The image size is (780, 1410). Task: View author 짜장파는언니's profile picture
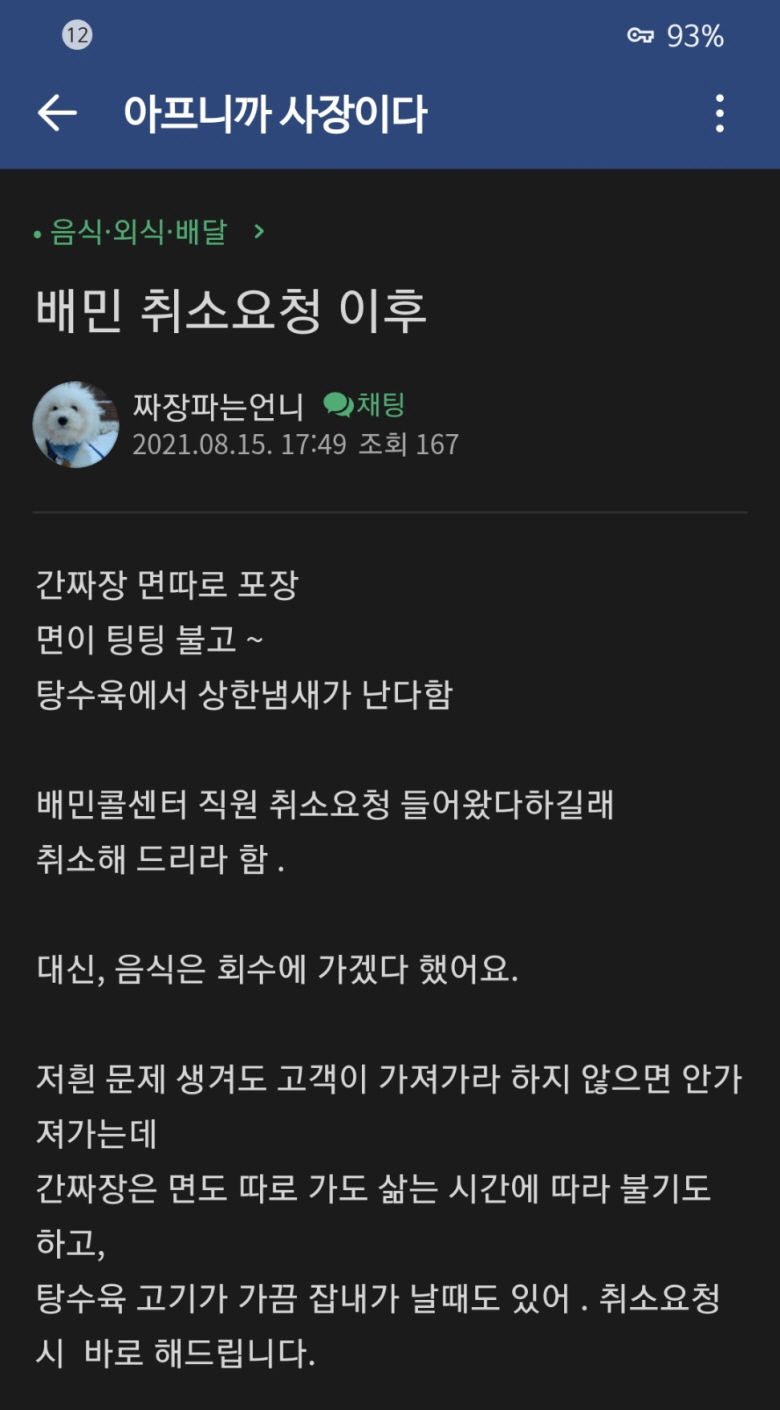(x=76, y=424)
